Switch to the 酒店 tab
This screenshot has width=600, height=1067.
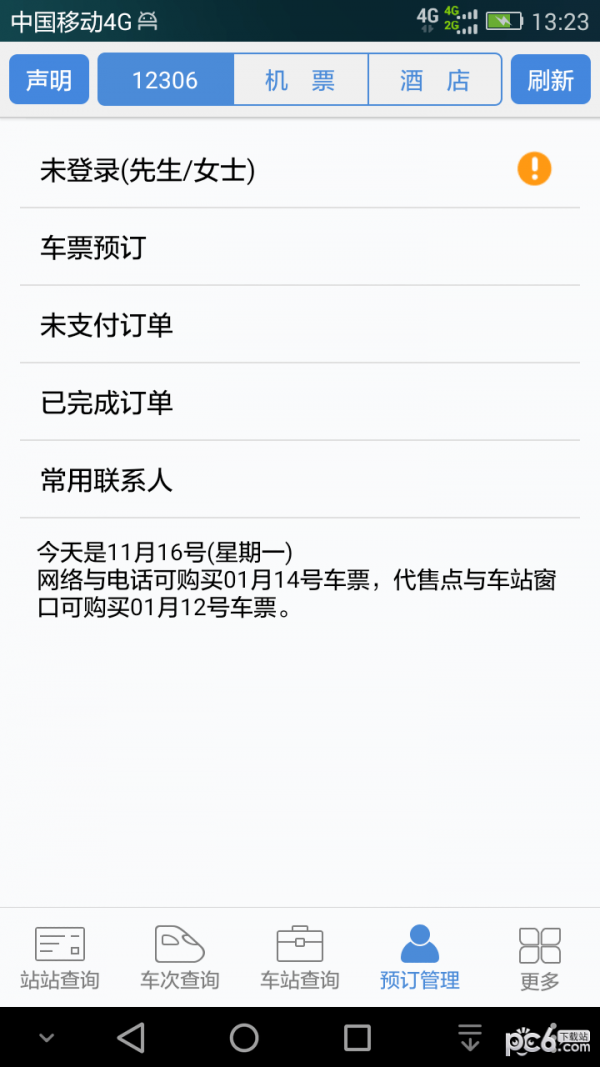[435, 80]
